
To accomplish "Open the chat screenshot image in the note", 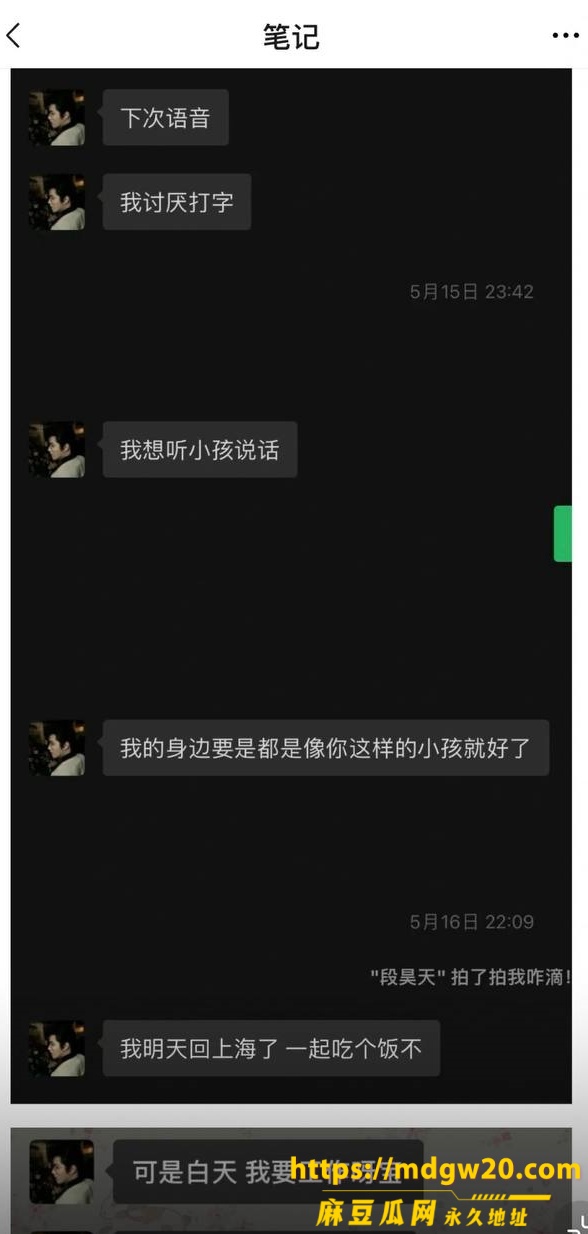I will 291,586.
